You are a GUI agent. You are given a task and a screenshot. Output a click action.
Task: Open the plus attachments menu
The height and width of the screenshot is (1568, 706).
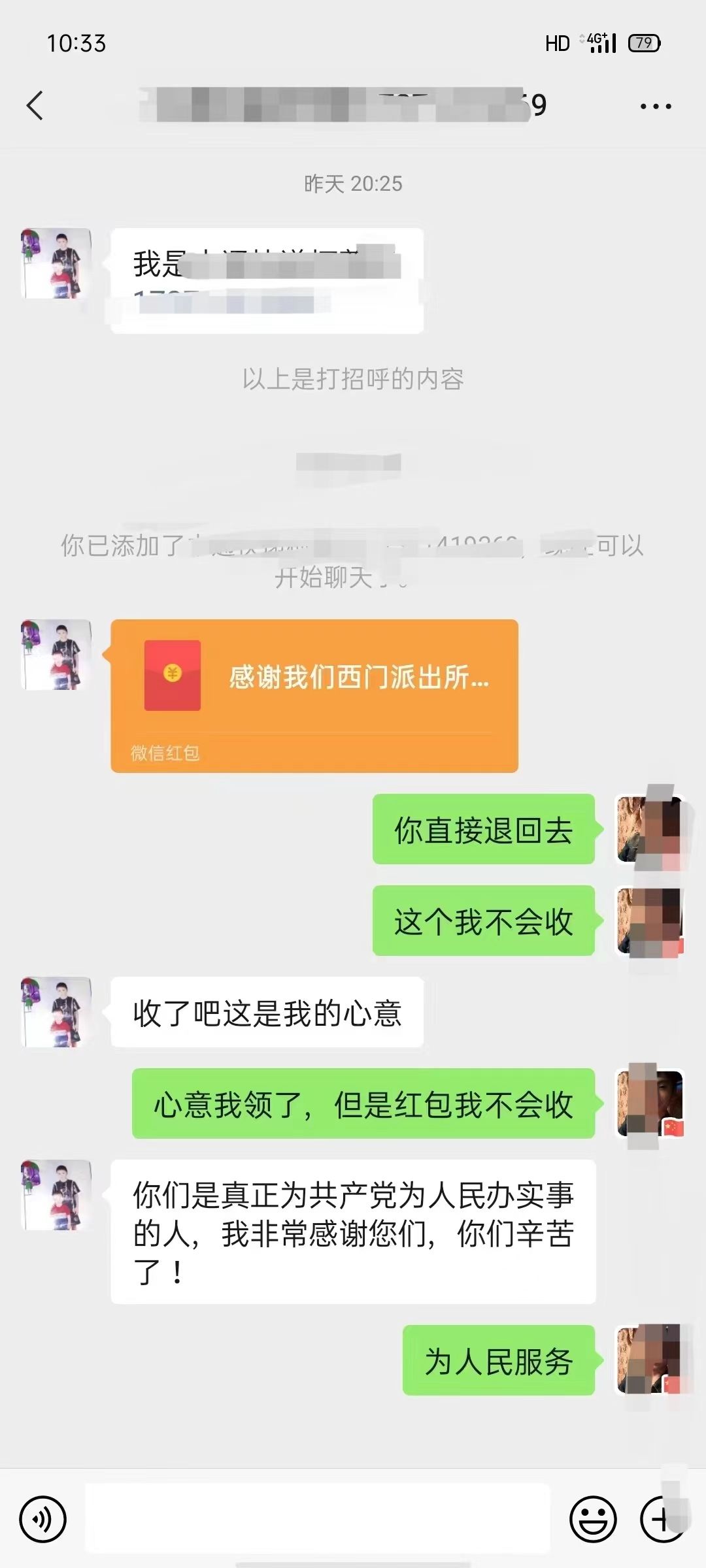coord(662,1519)
